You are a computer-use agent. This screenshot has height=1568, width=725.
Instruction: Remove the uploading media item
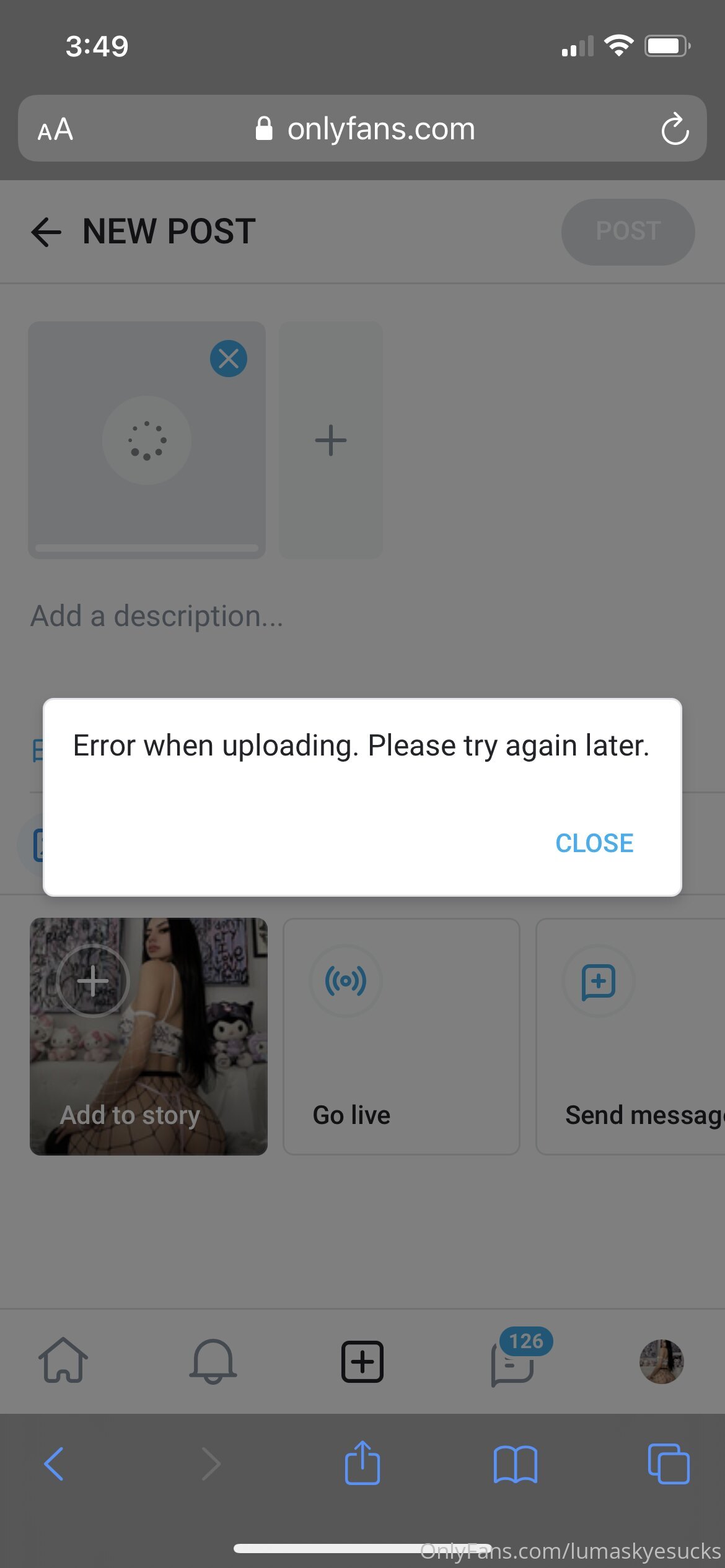pos(229,359)
